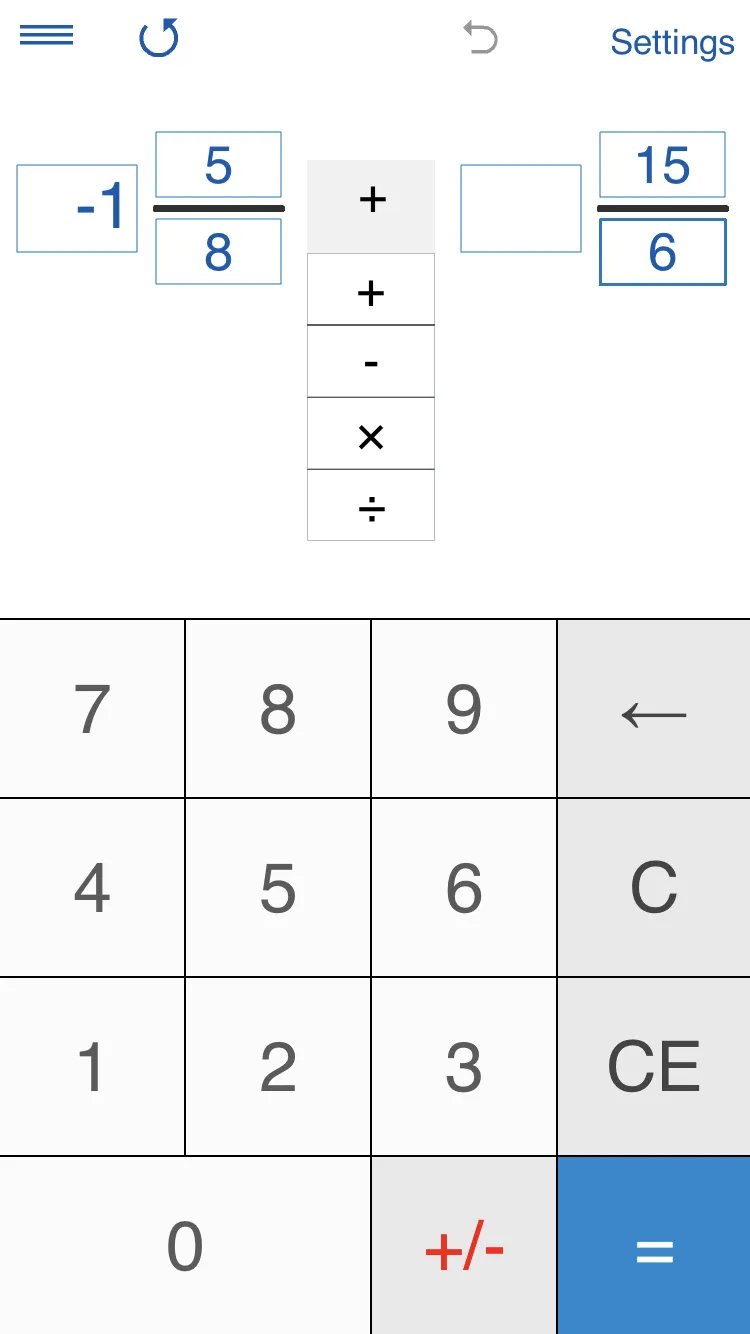This screenshot has width=750, height=1334.
Task: Open Settings
Action: point(672,42)
